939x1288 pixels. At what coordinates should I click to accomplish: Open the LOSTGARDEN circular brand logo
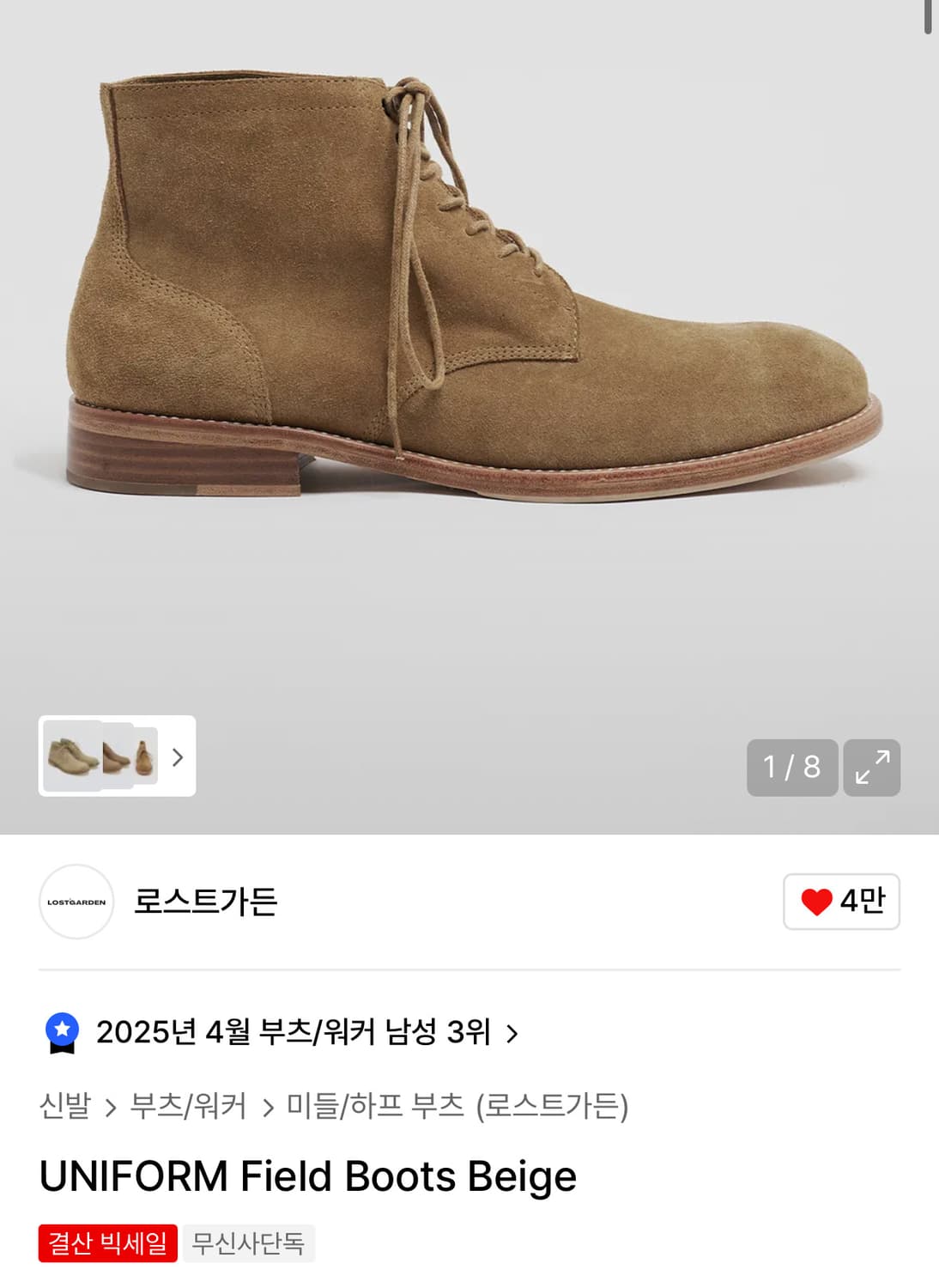76,902
